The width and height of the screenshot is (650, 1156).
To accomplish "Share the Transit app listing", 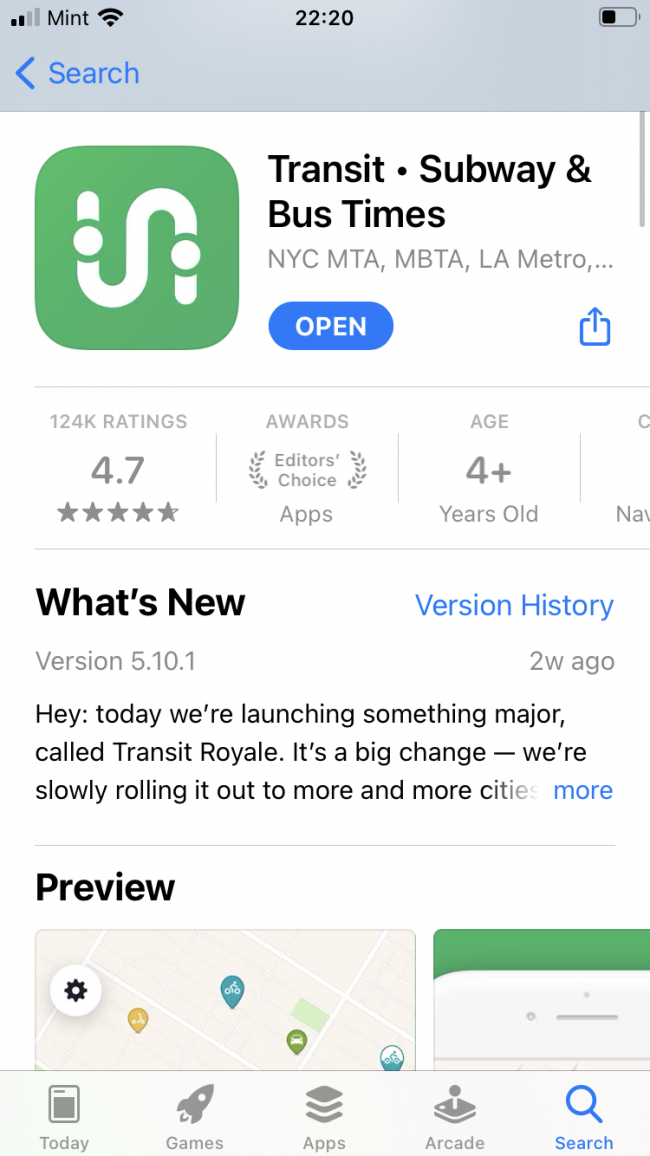I will [x=595, y=326].
